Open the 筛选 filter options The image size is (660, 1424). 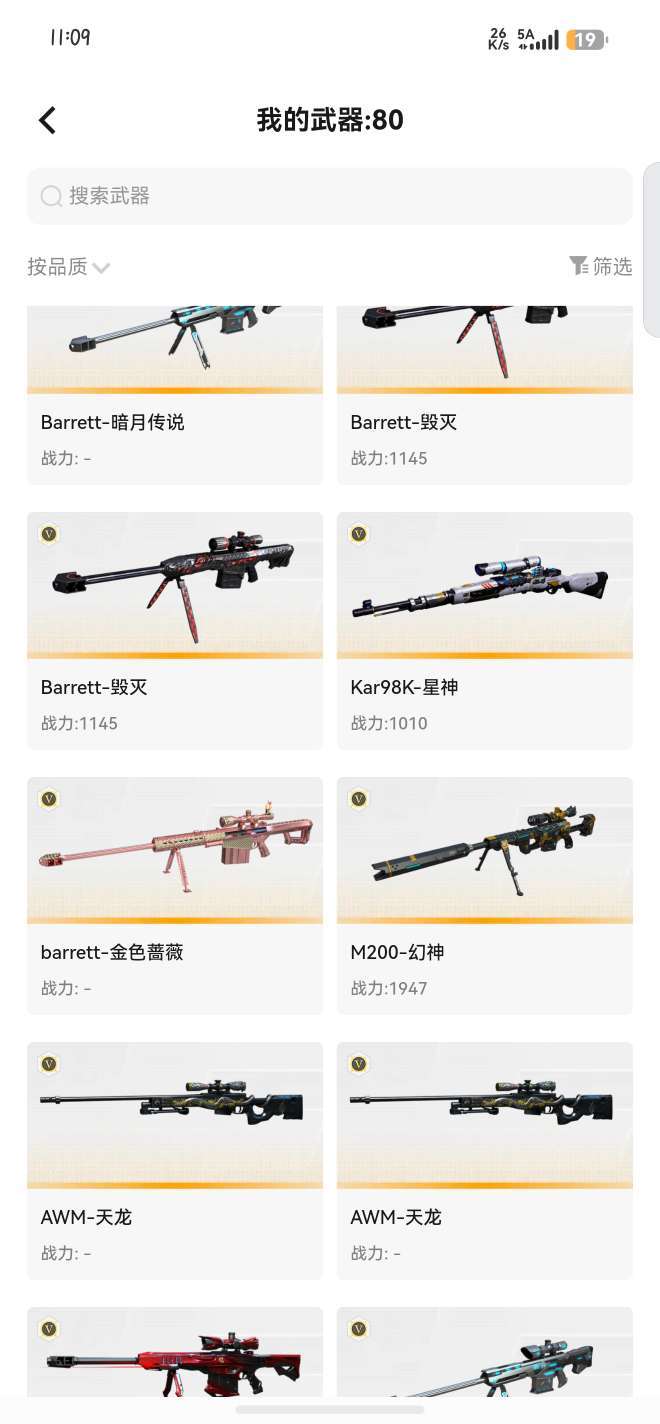point(600,266)
